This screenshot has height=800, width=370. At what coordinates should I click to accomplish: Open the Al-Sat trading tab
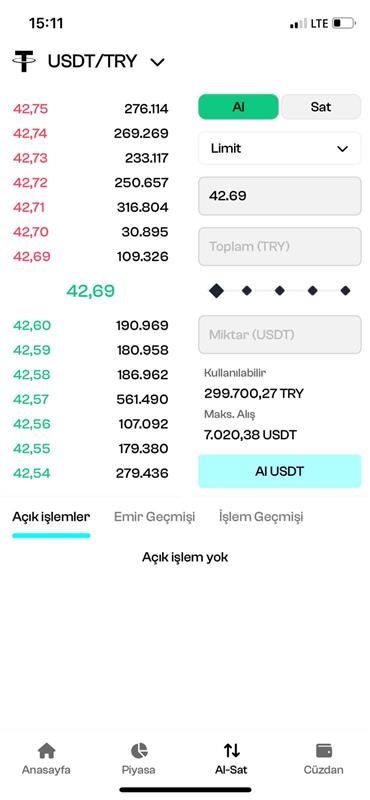[x=231, y=759]
